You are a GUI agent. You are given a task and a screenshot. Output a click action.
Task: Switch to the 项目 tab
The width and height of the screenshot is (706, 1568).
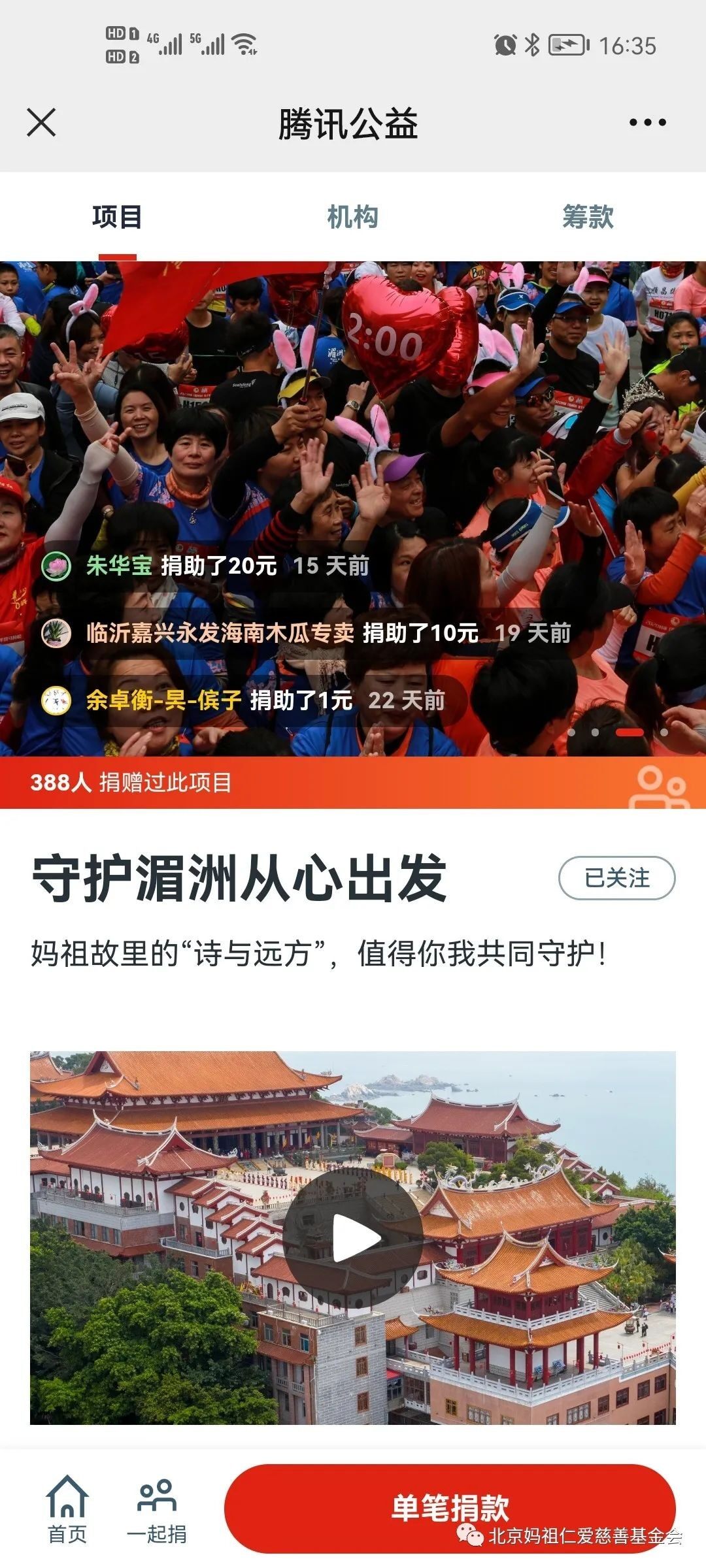coord(117,217)
